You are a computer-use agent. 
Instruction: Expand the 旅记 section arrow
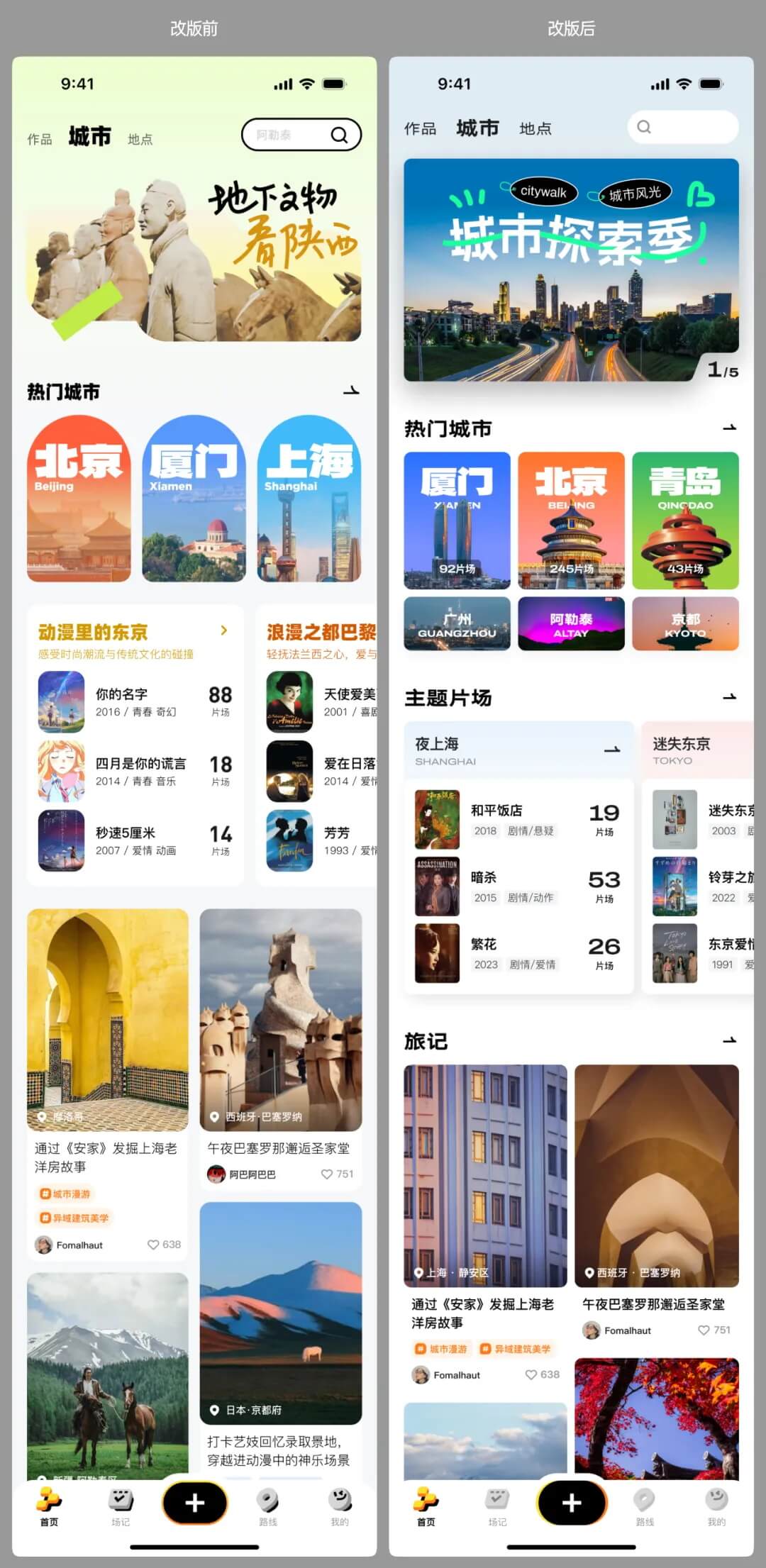click(730, 1041)
